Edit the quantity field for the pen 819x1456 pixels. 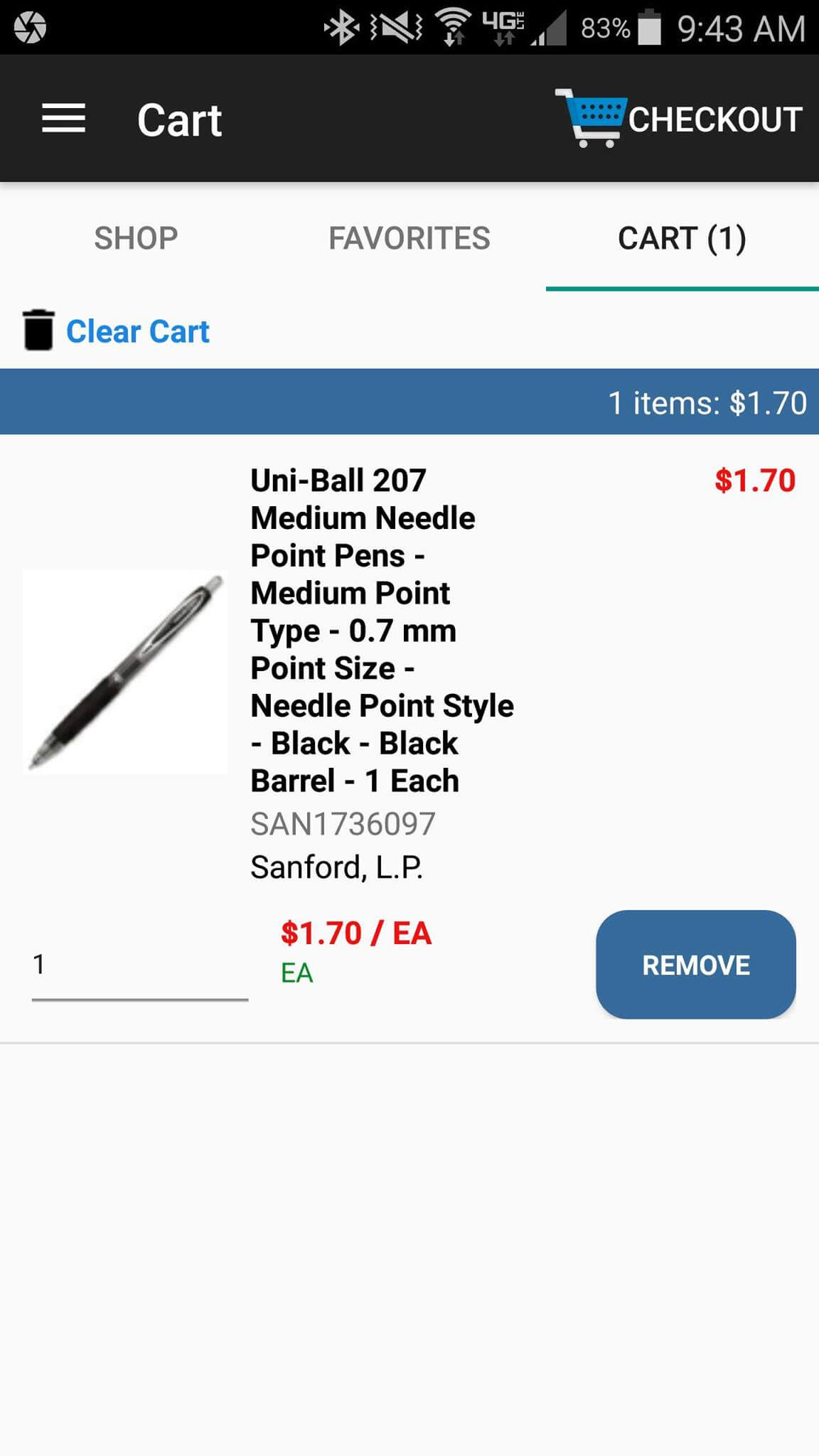139,966
